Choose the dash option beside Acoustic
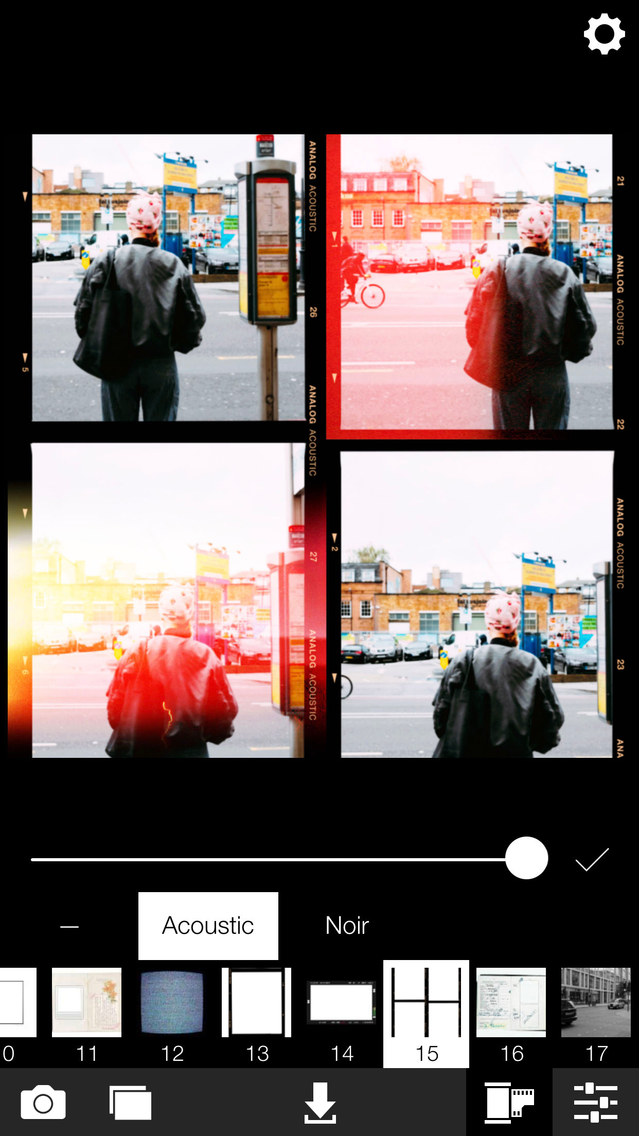This screenshot has width=639, height=1136. pos(70,926)
